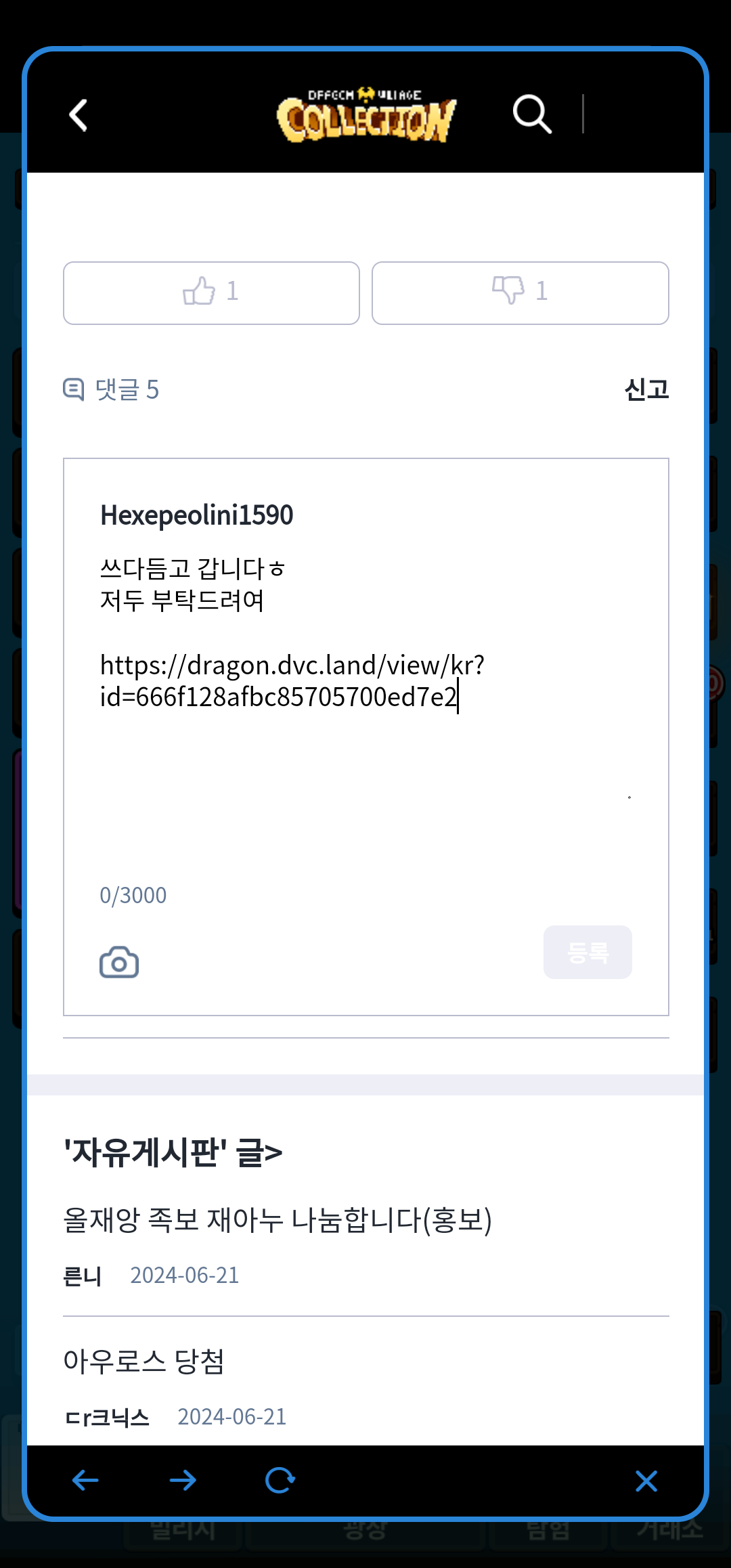Attach a photo with camera icon
This screenshot has width=731, height=1568.
click(x=119, y=962)
